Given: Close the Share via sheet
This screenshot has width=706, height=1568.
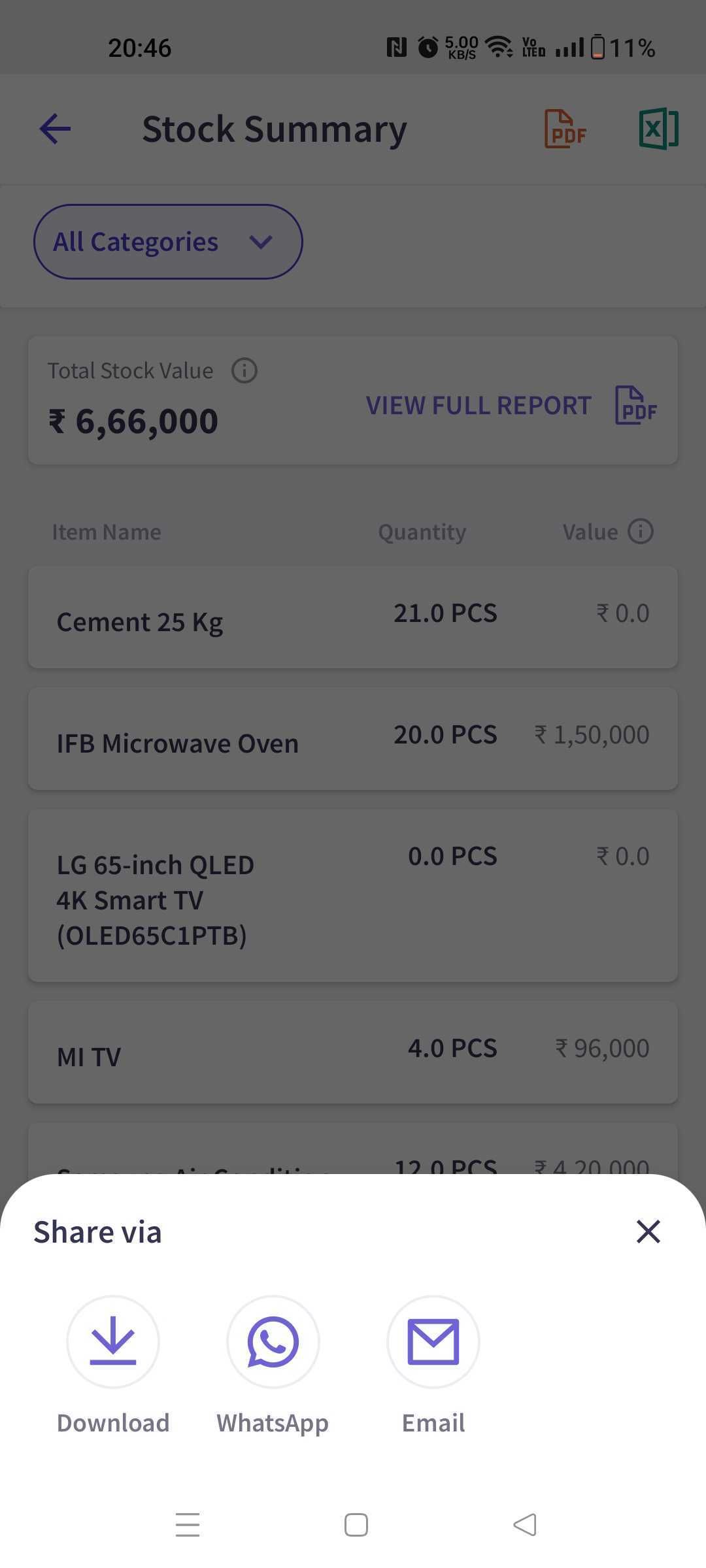Looking at the screenshot, I should (648, 1232).
